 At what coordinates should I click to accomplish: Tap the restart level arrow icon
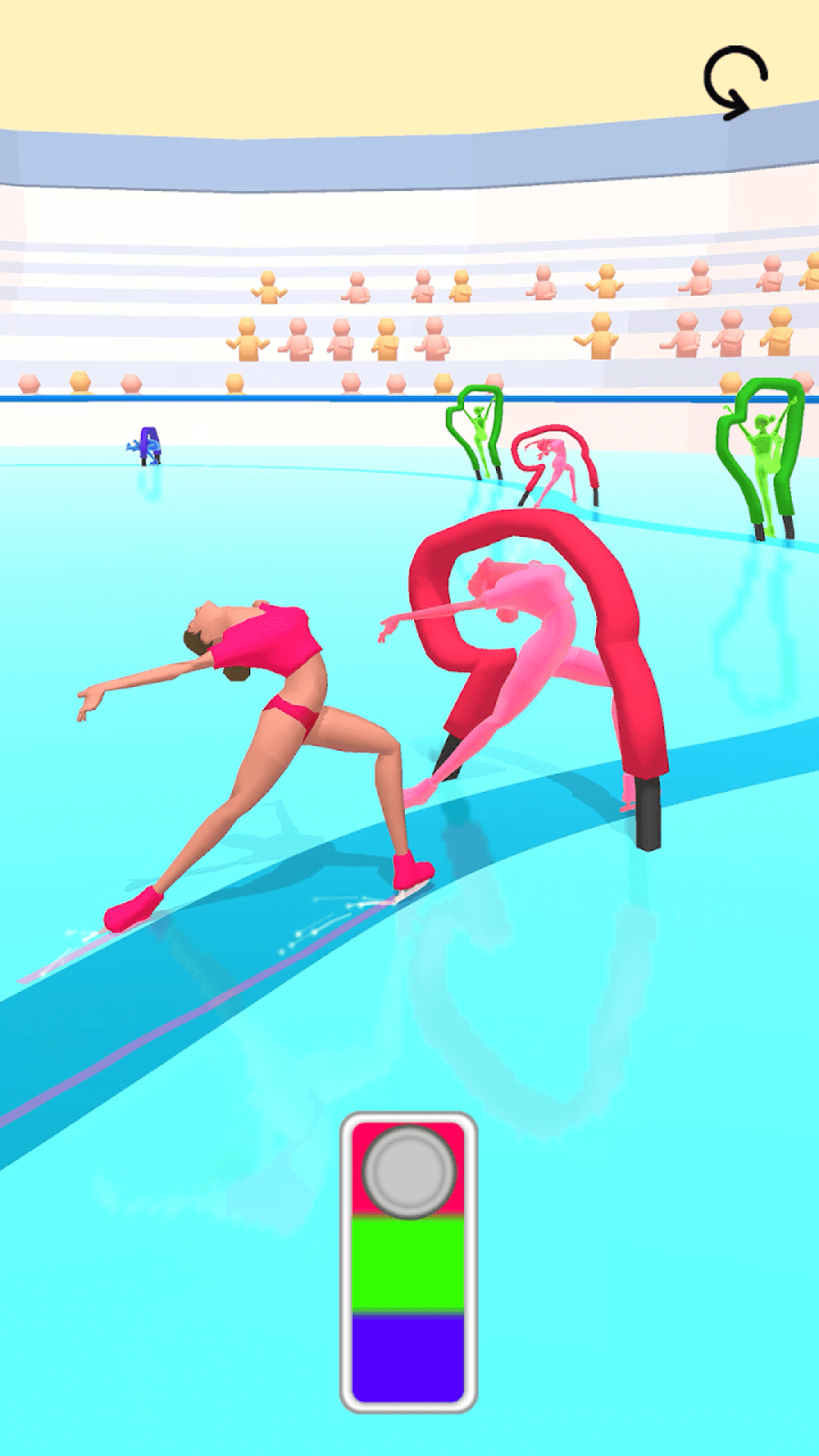(x=734, y=82)
